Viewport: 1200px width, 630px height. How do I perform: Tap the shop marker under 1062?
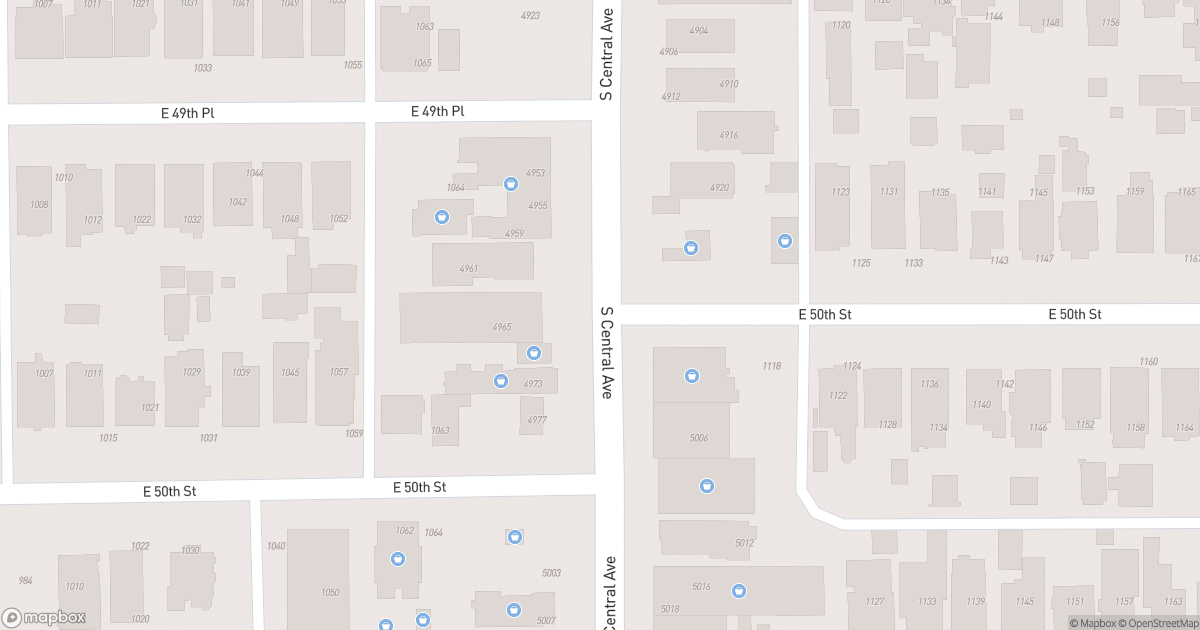pos(398,559)
